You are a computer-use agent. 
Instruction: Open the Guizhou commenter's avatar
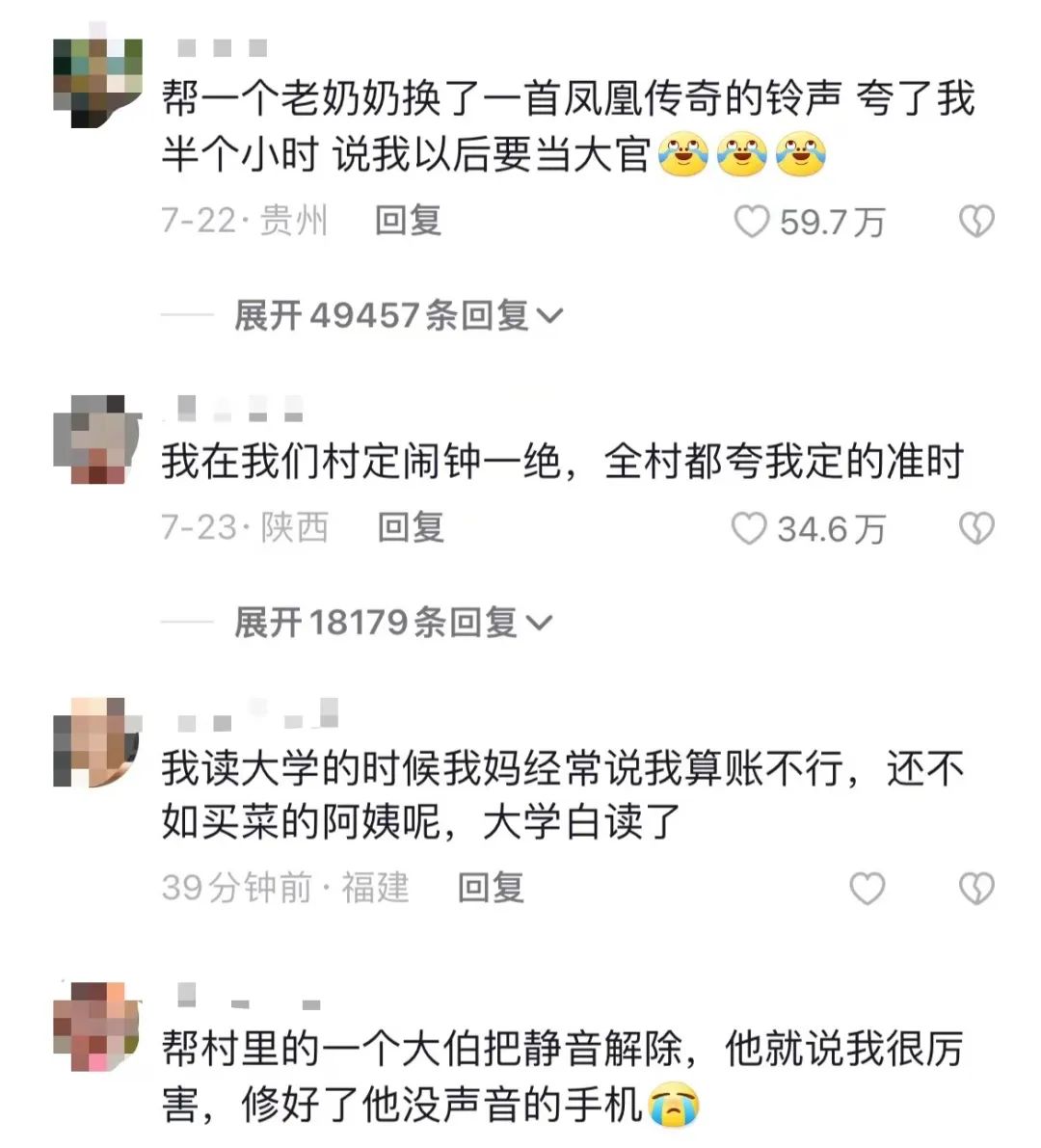[97, 83]
